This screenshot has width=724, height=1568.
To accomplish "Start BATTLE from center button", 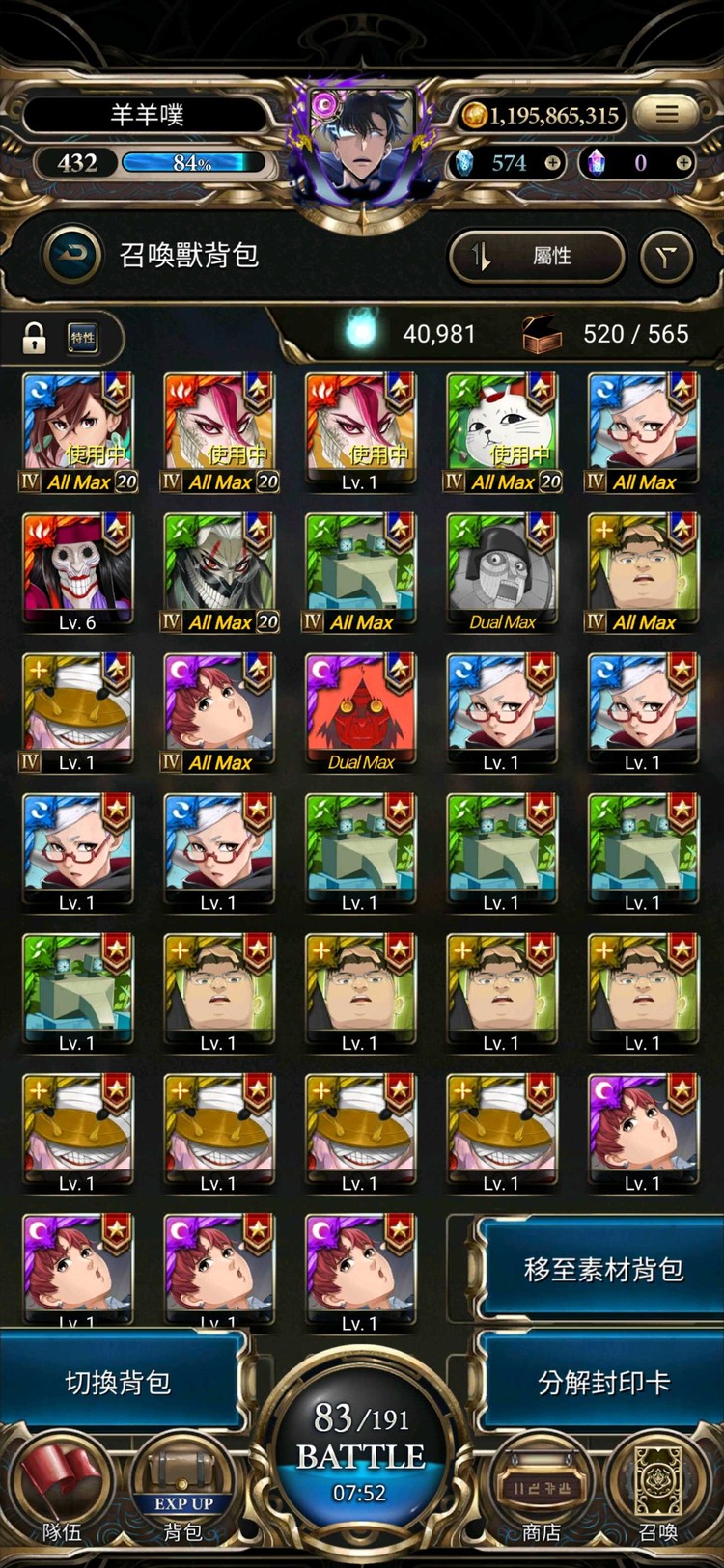I will 360,1447.
